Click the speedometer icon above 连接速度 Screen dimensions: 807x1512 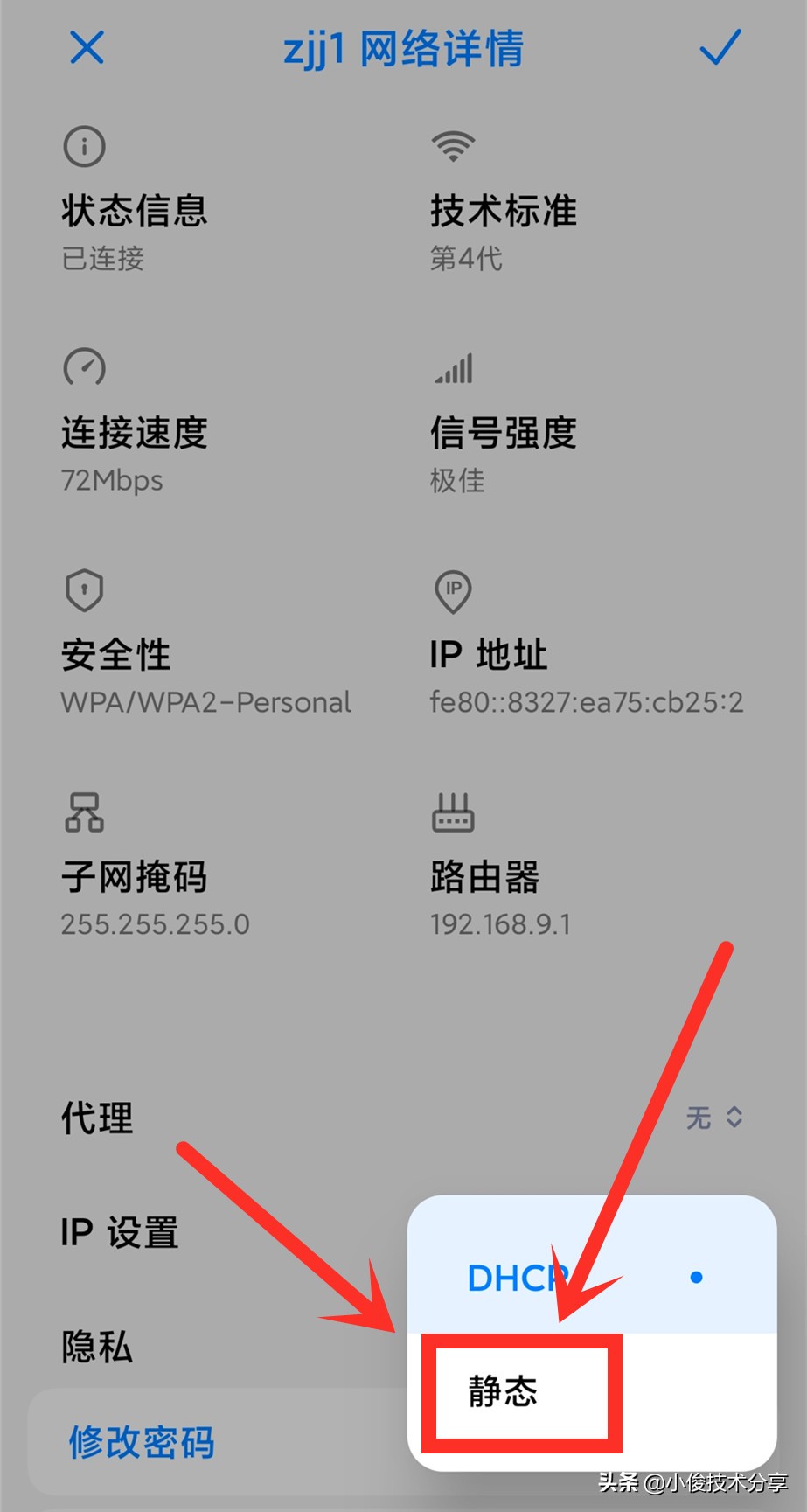click(x=84, y=368)
